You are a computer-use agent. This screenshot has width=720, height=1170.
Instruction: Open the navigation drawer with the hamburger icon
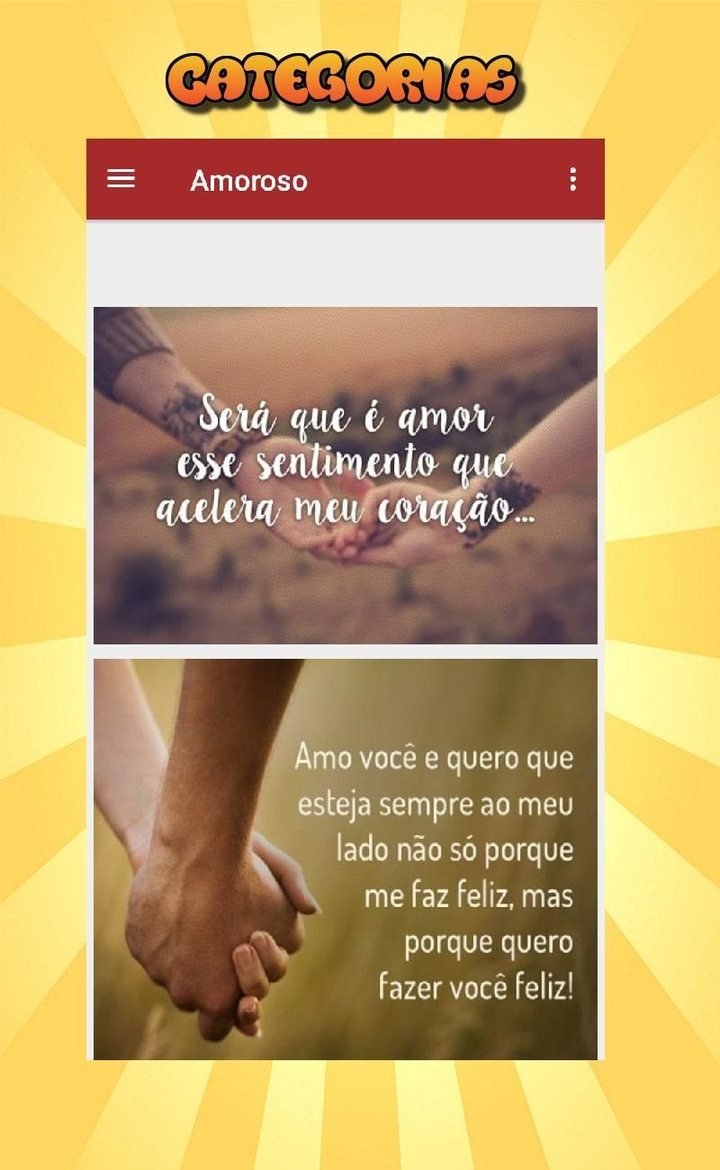click(122, 179)
